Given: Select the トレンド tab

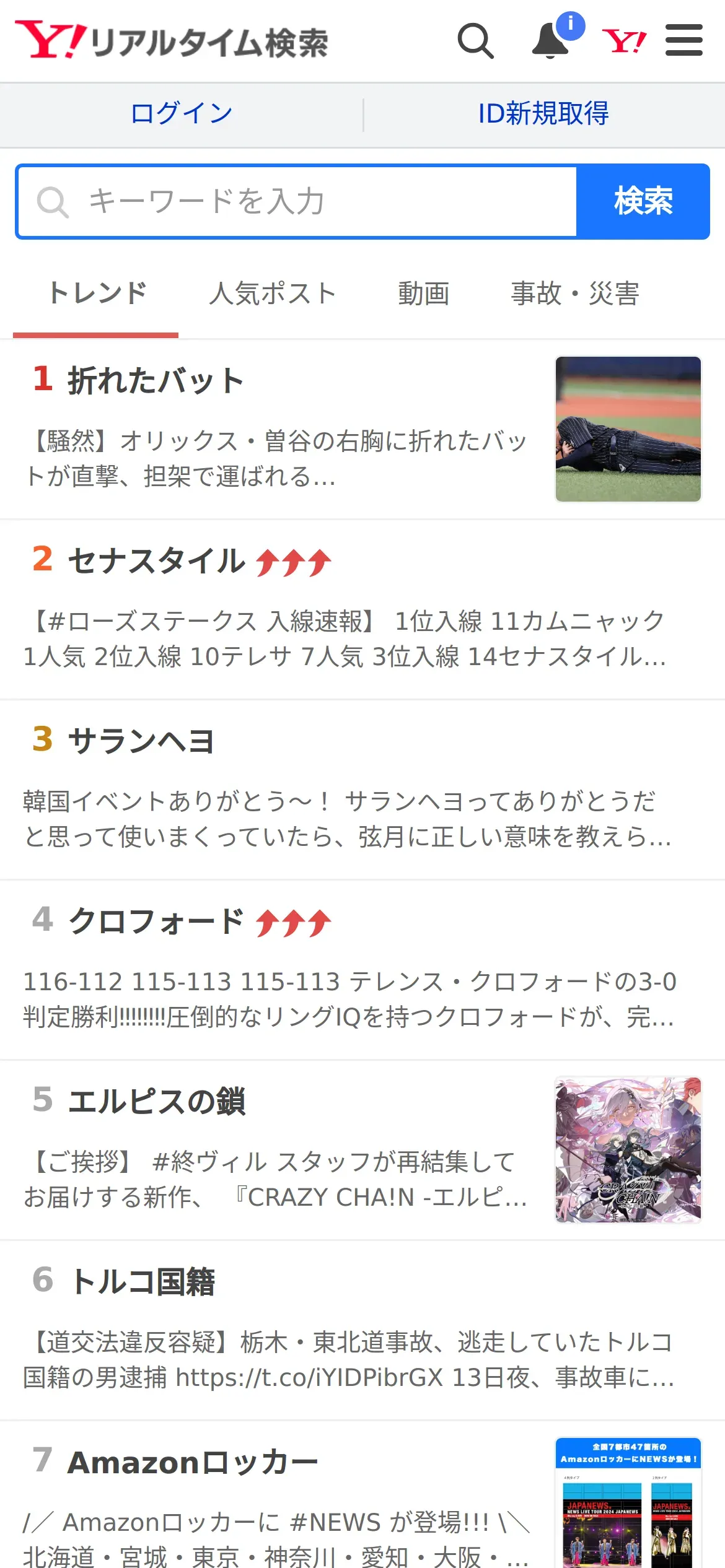Looking at the screenshot, I should [x=97, y=294].
